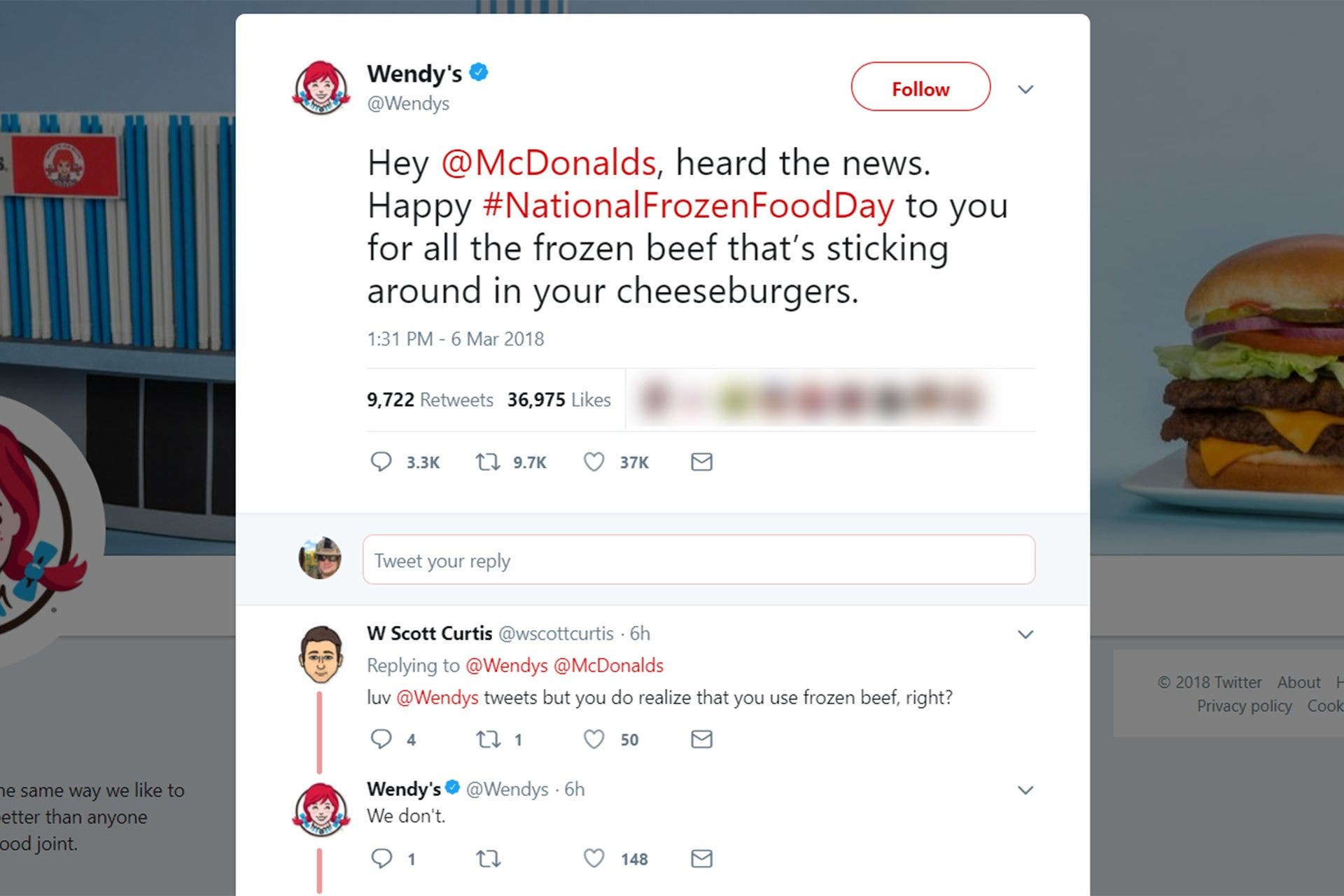View the 36,975 Likes list

coord(559,400)
